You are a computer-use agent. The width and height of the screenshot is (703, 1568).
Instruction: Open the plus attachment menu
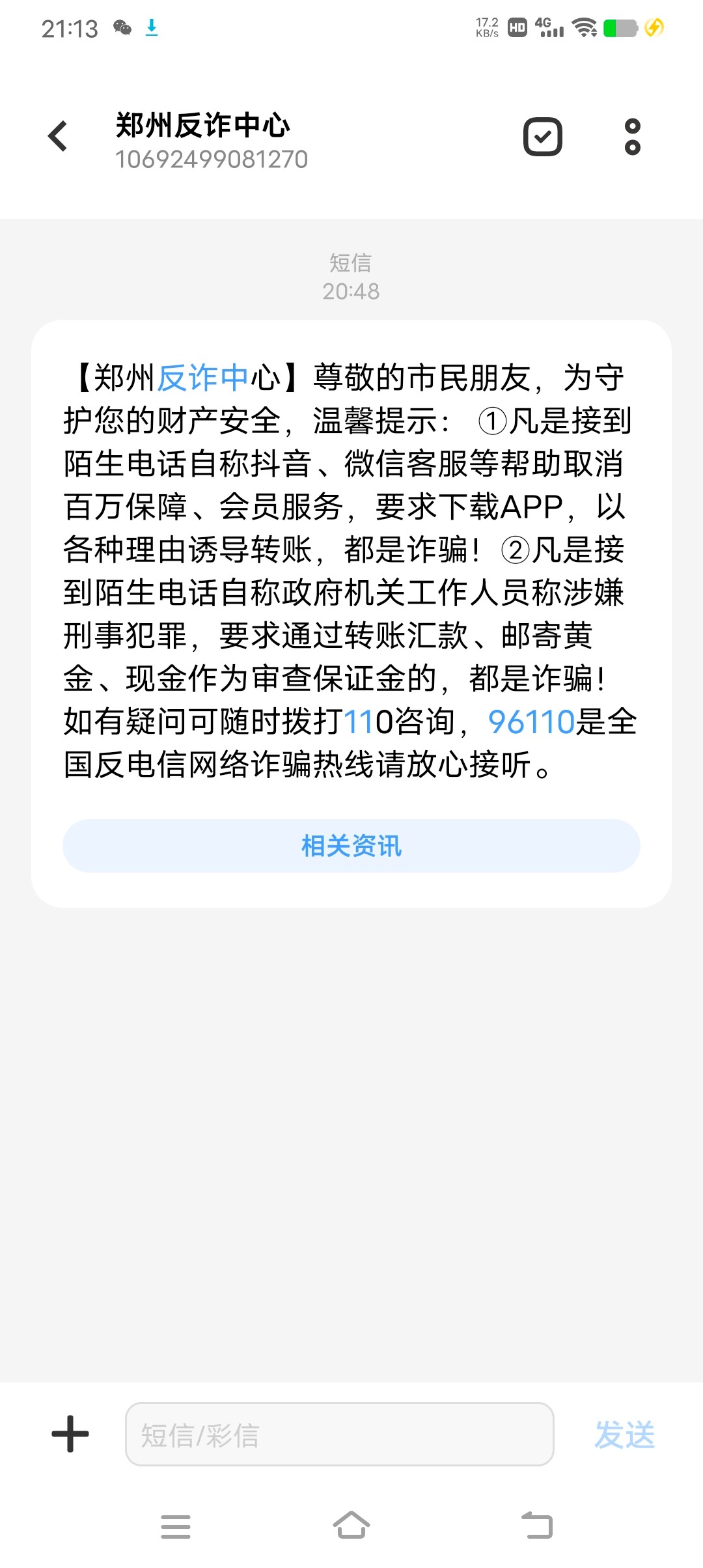(x=70, y=1434)
